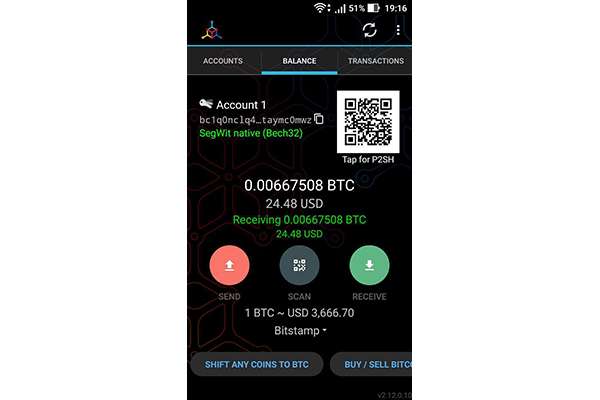600x400 pixels.
Task: Open the Send screen
Action: (230, 266)
